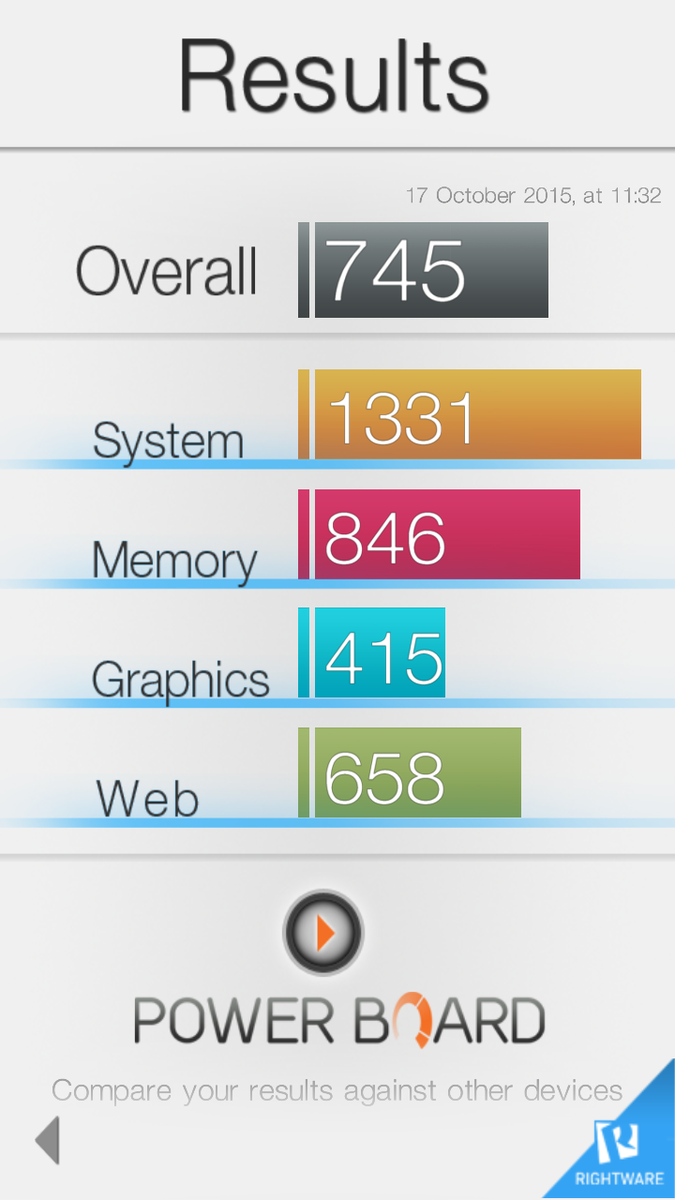Expand the Web score result

417,773
